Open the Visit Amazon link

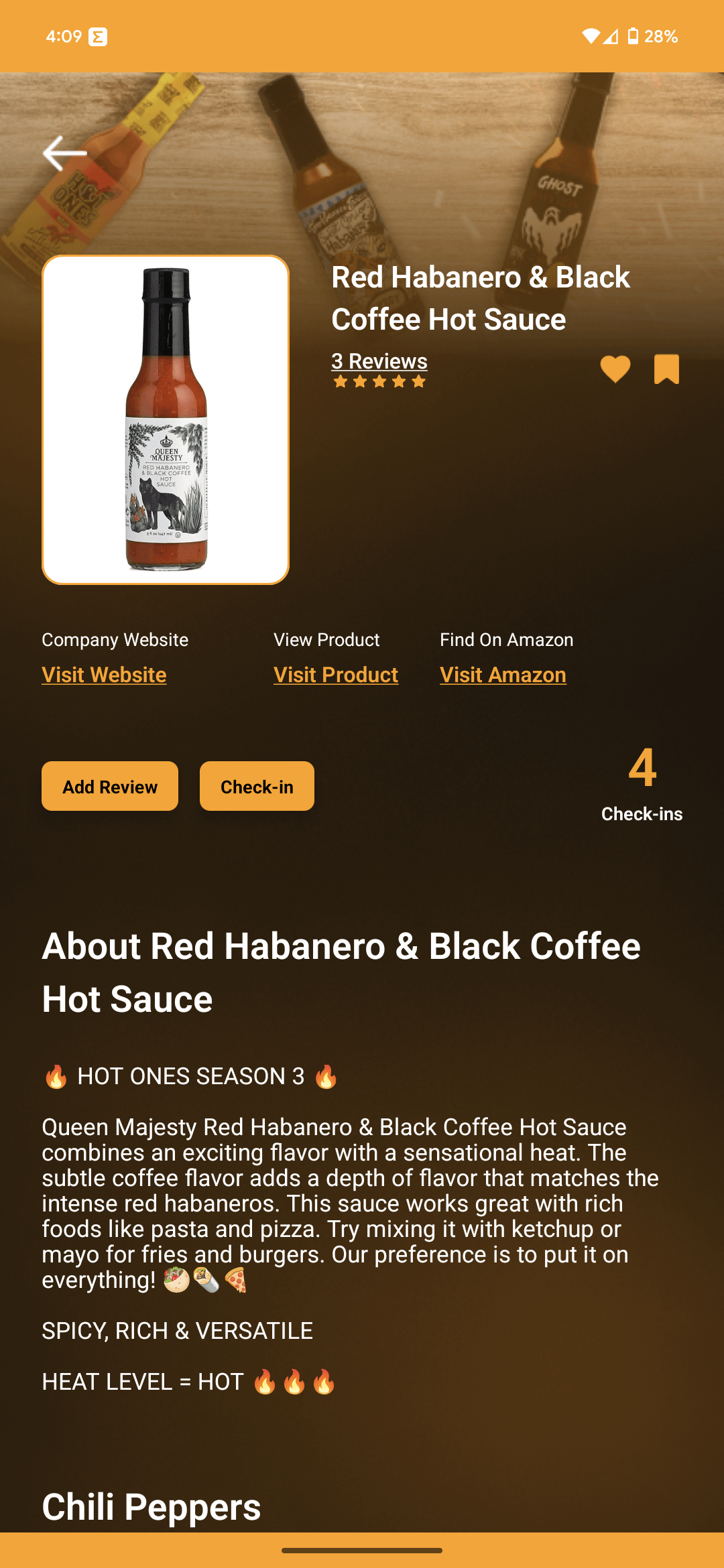pos(503,675)
